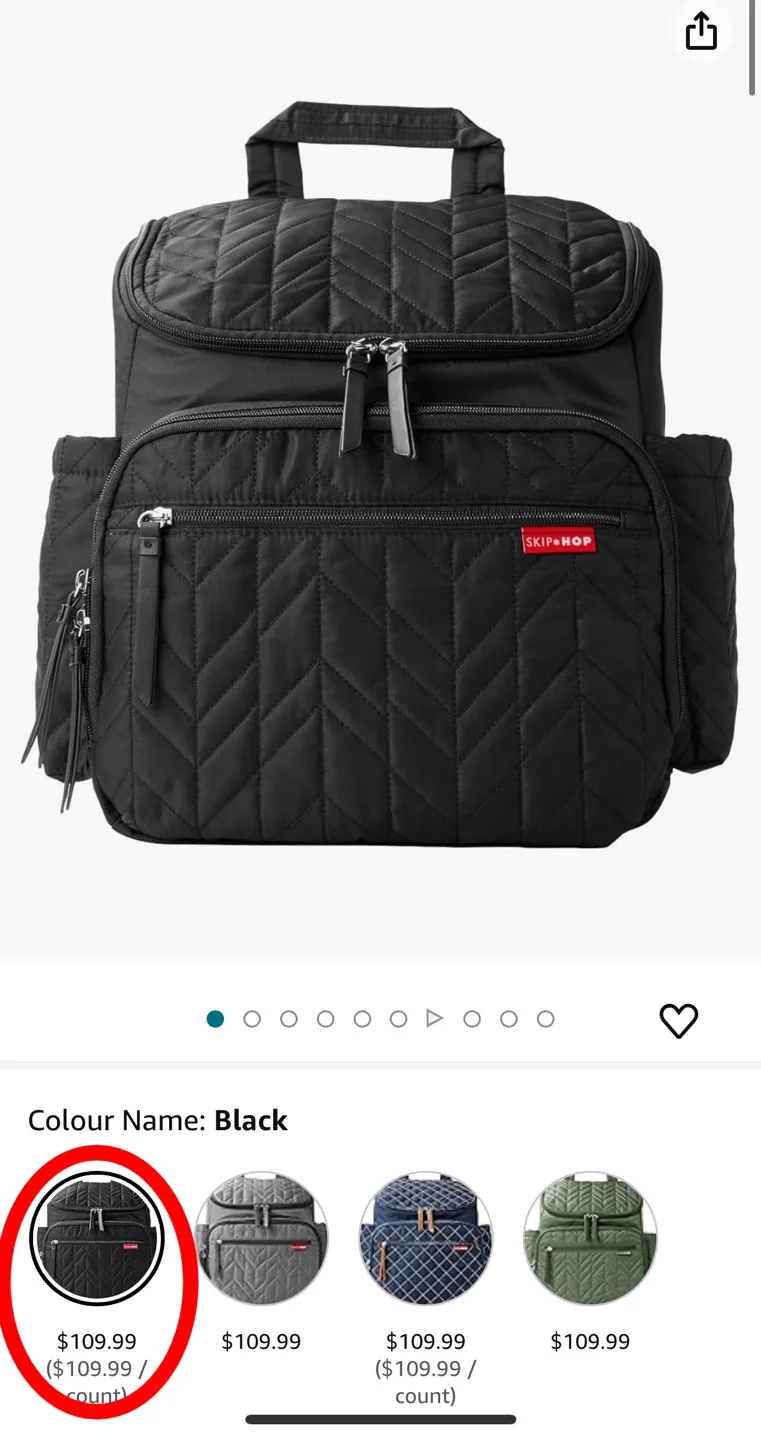The width and height of the screenshot is (761, 1440).
Task: Tap the share icon to share this product
Action: [x=701, y=31]
